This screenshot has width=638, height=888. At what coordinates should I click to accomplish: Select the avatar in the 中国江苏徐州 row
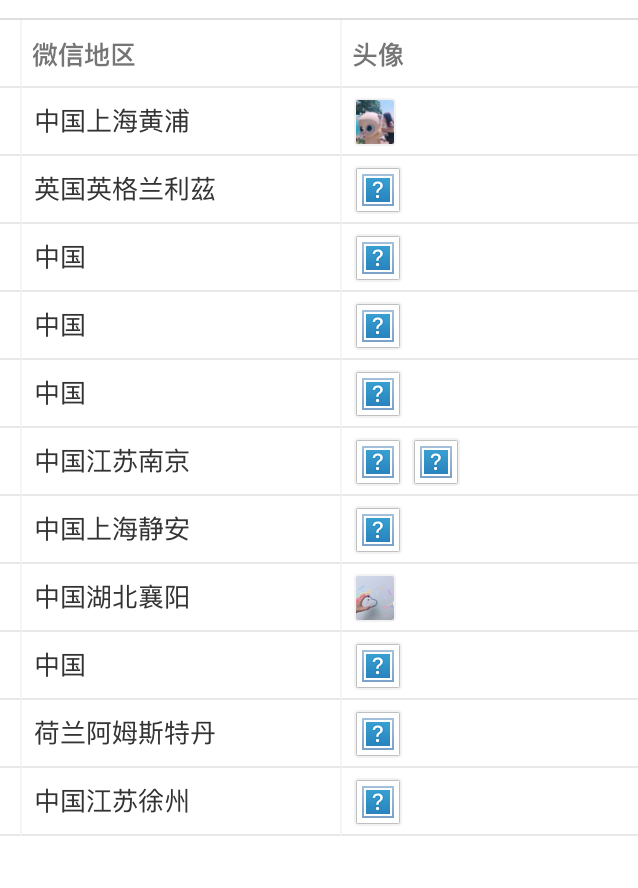[378, 802]
